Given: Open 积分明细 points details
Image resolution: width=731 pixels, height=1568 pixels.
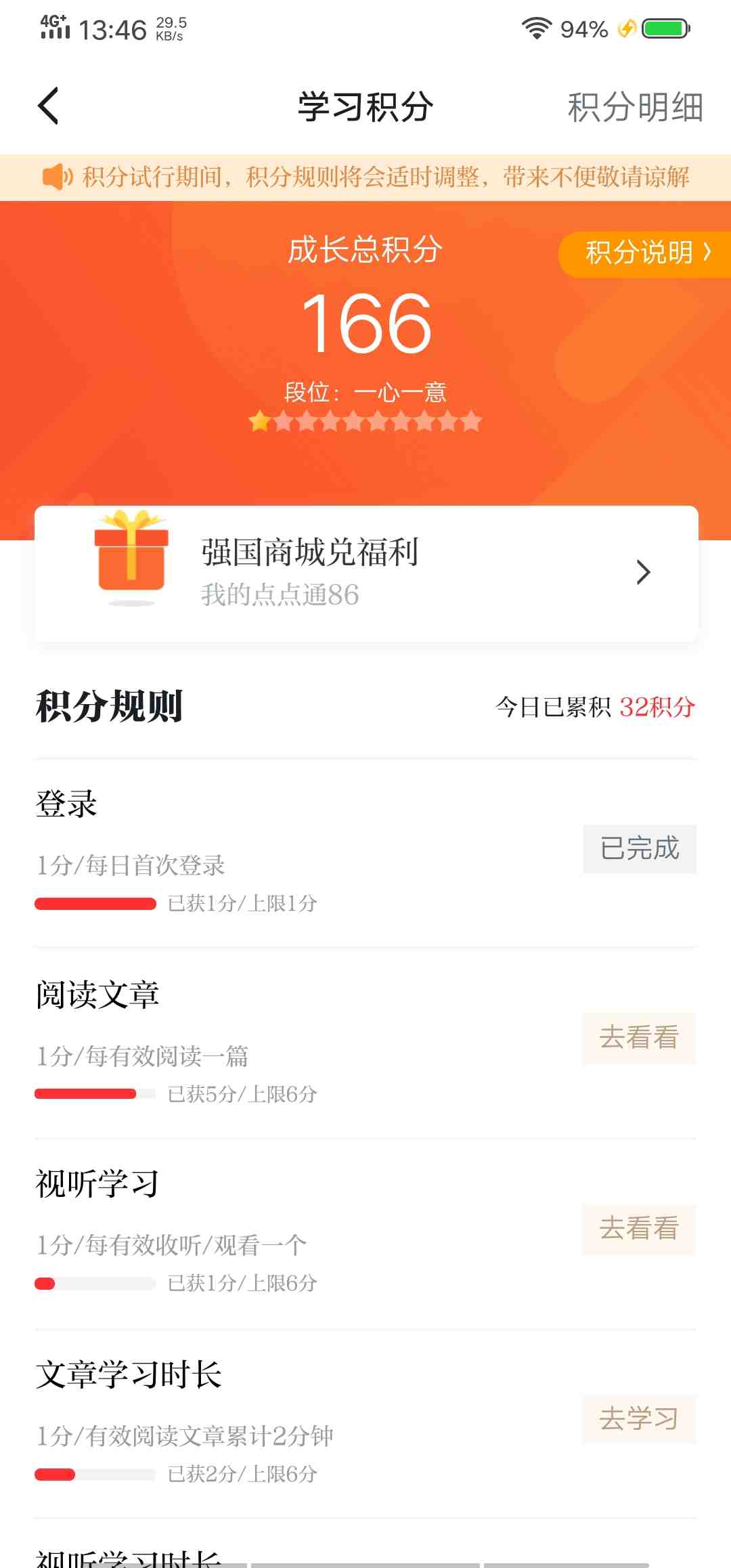Looking at the screenshot, I should [x=635, y=107].
